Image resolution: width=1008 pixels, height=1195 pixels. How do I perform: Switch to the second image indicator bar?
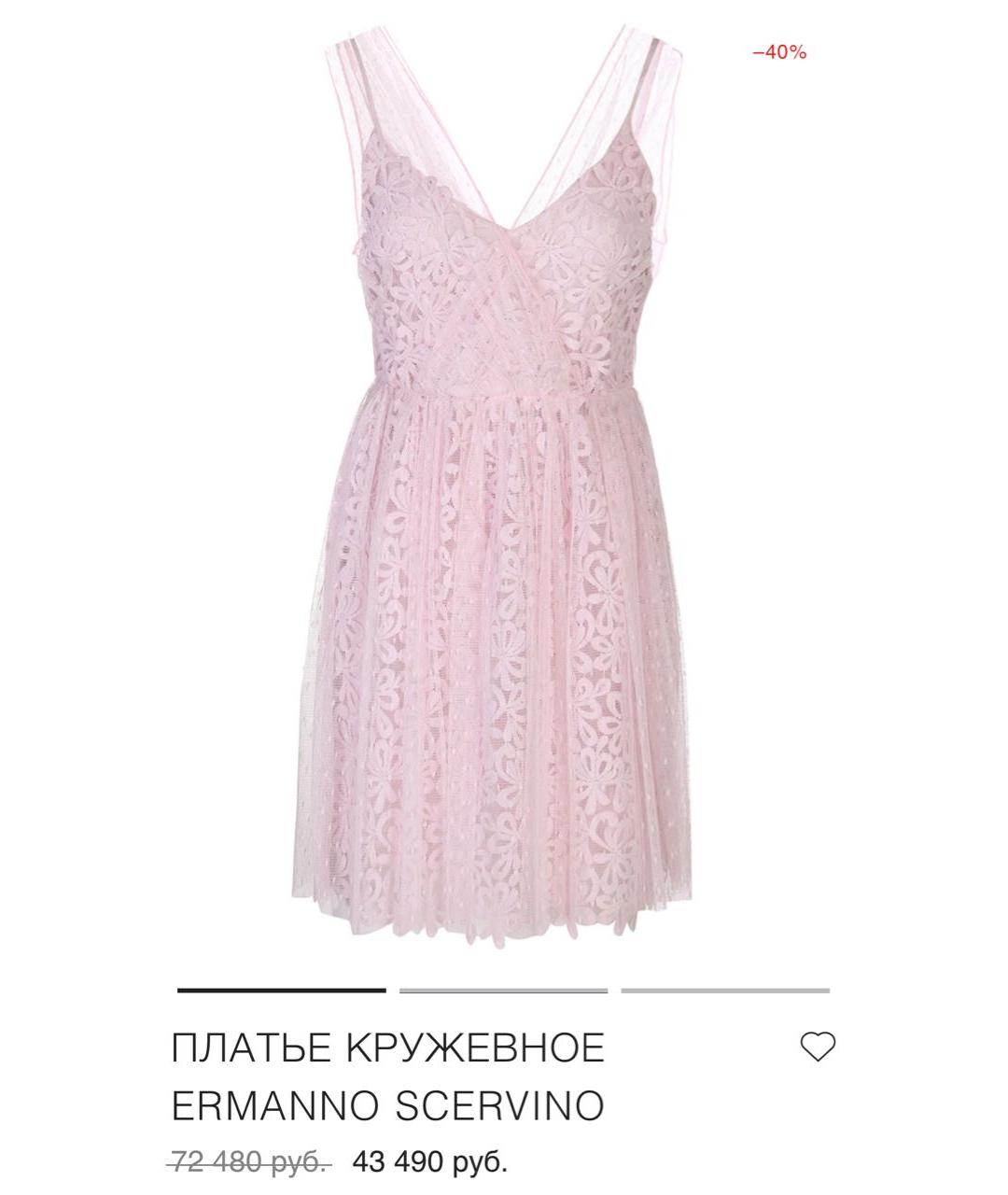[x=504, y=988]
